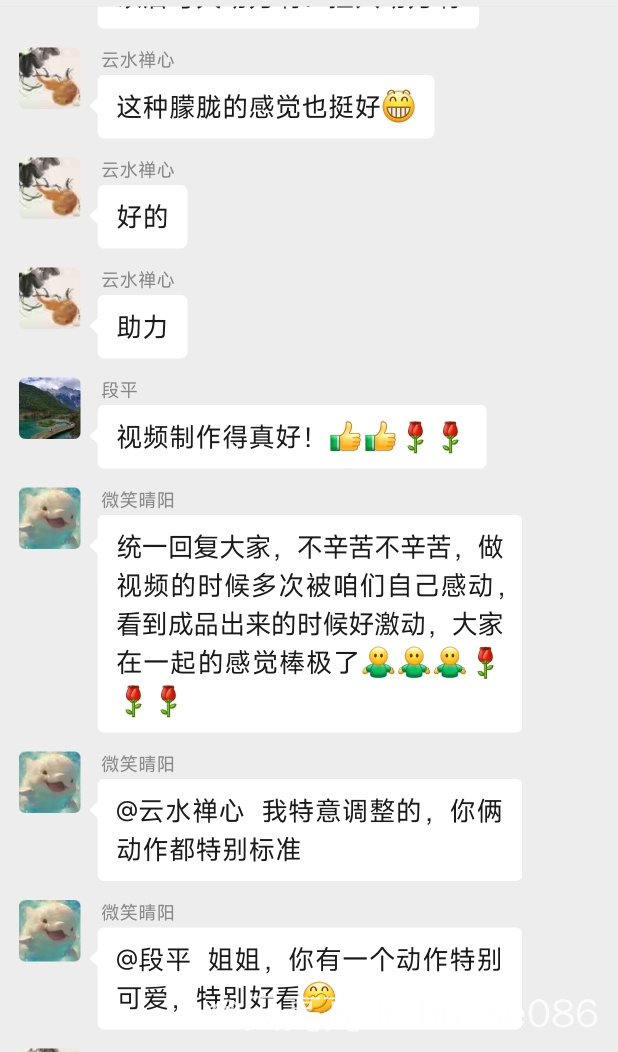Open 段平's mountain-lake avatar
Screen dimensions: 618x1052
50,408
